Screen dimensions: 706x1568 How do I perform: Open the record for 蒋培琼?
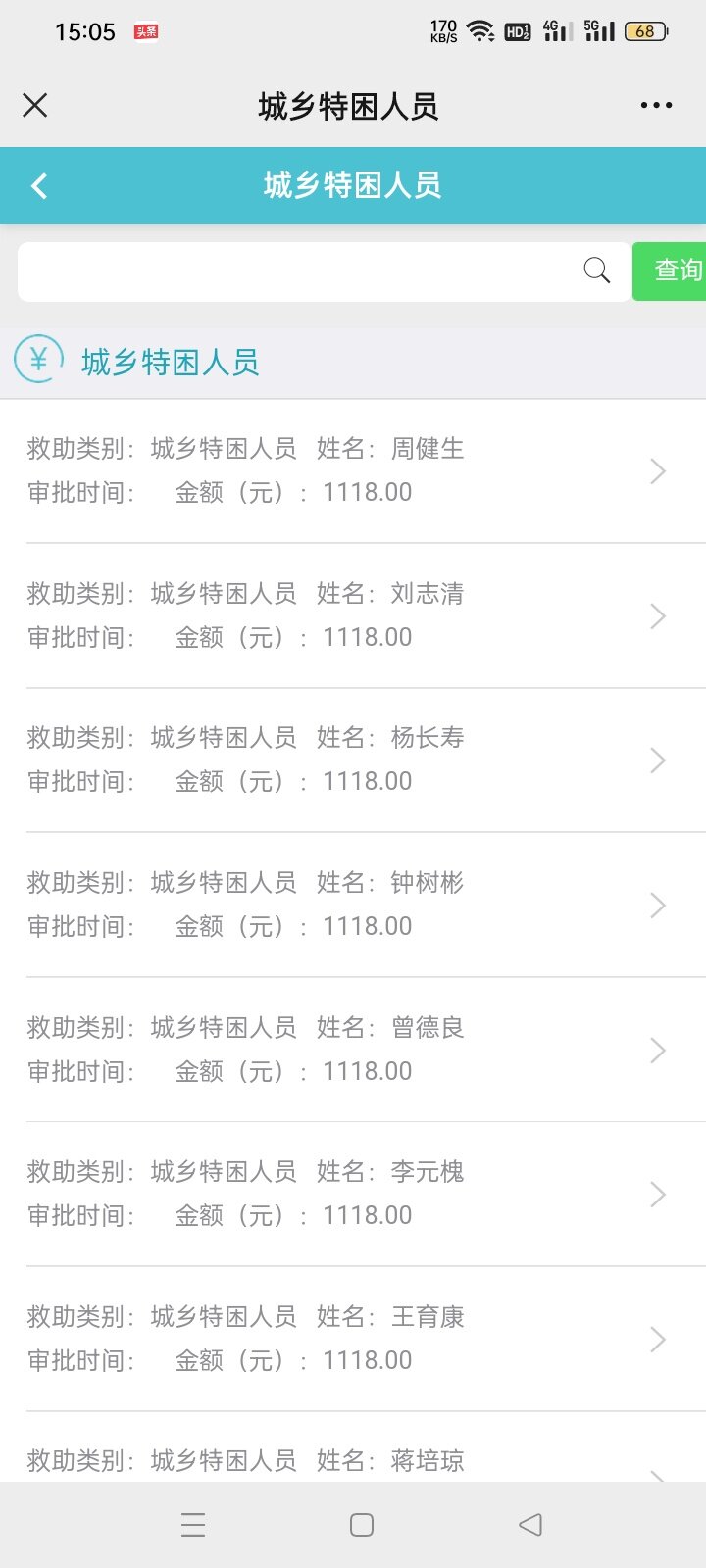click(353, 1446)
